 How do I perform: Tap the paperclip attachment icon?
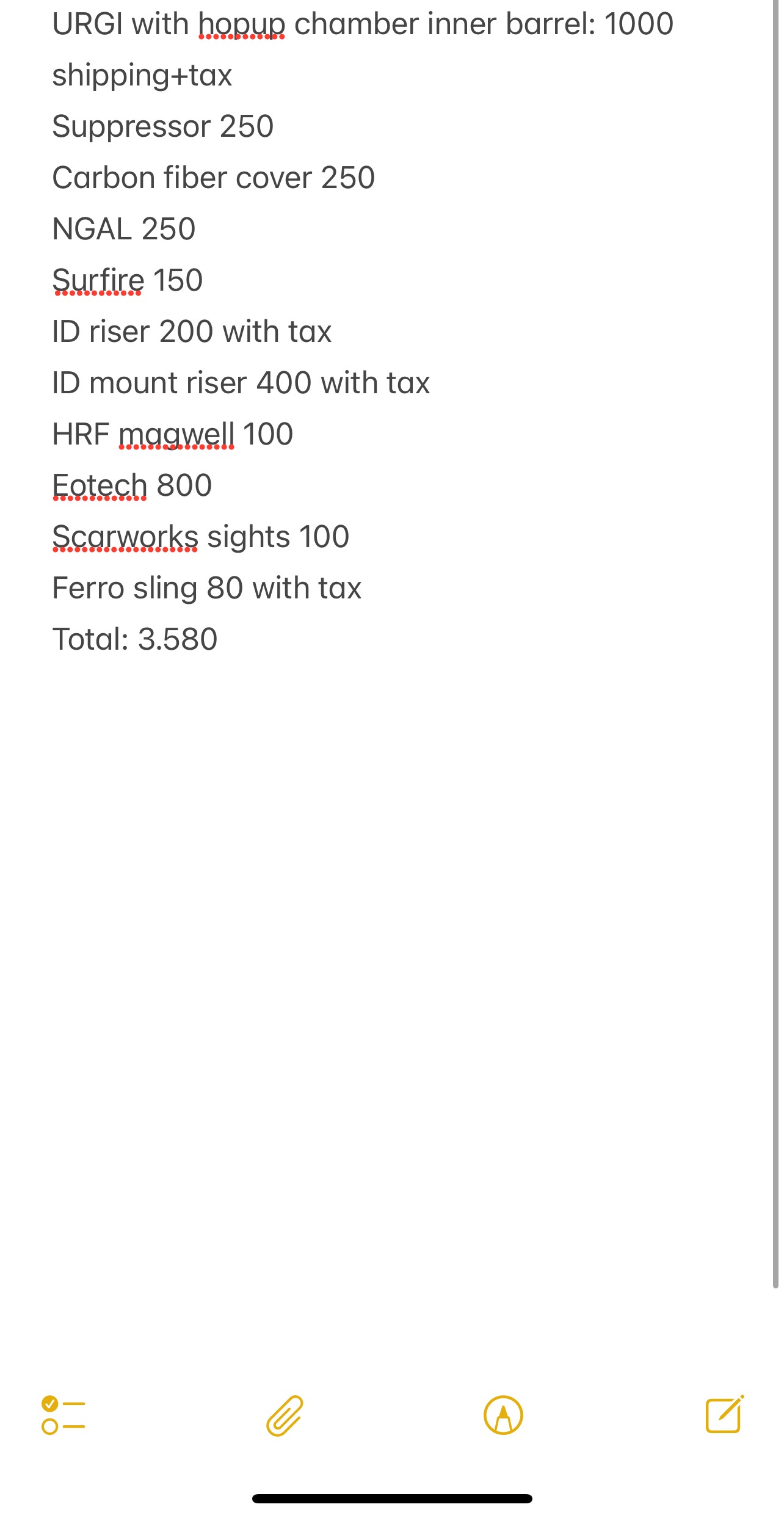[x=285, y=1415]
